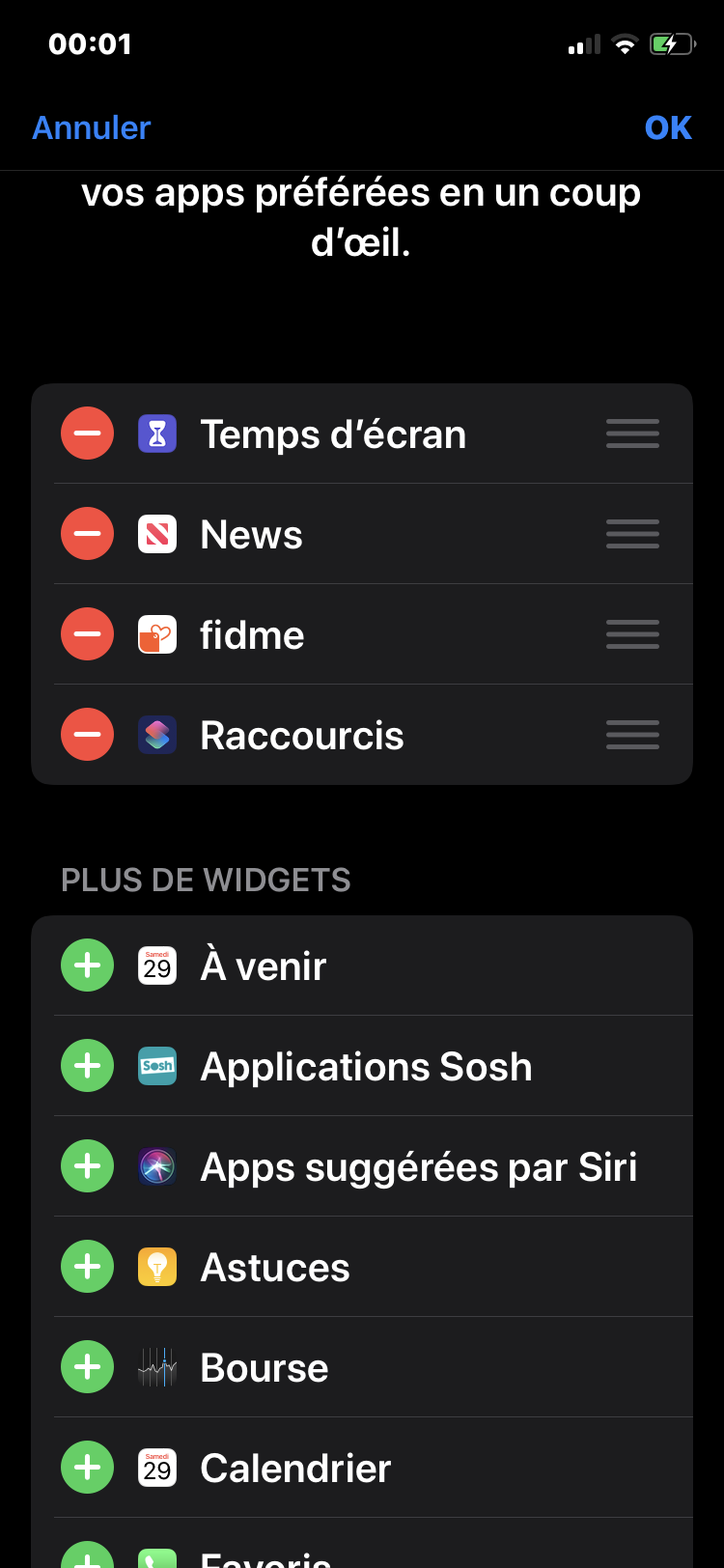Image resolution: width=724 pixels, height=1568 pixels.
Task: Cancel widget editing with Annuler
Action: coord(92,127)
